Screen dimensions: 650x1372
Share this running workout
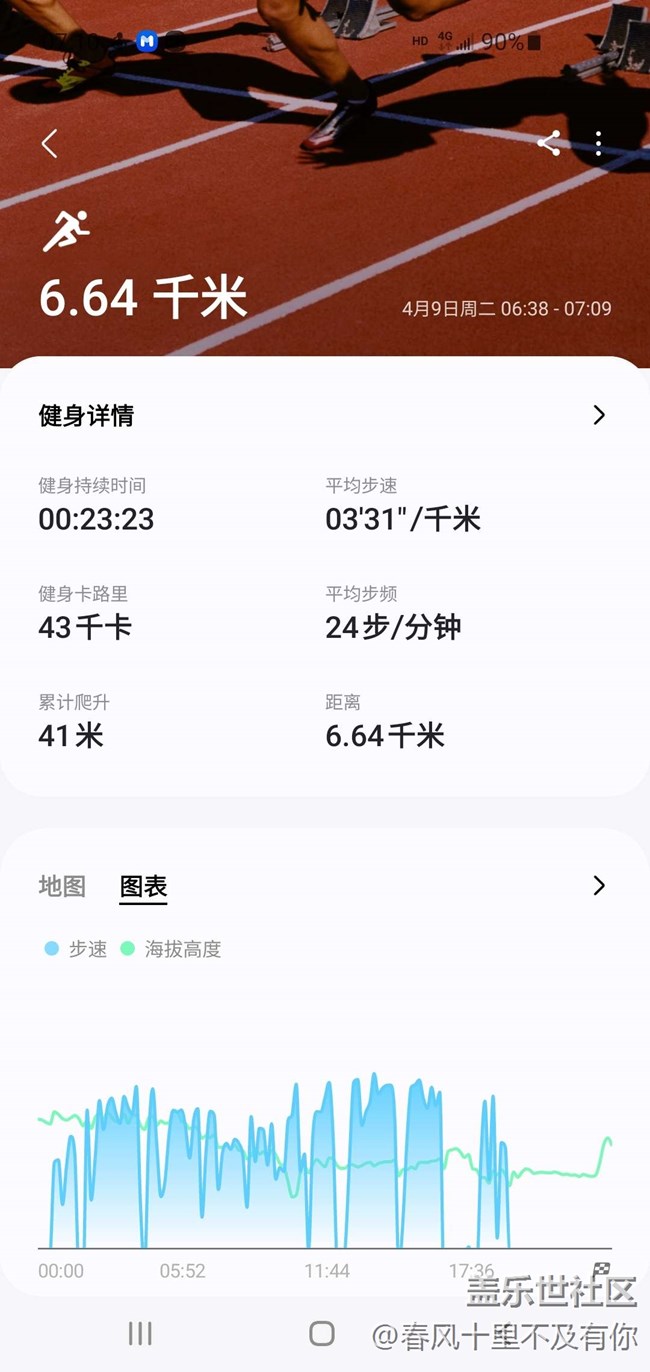[548, 144]
